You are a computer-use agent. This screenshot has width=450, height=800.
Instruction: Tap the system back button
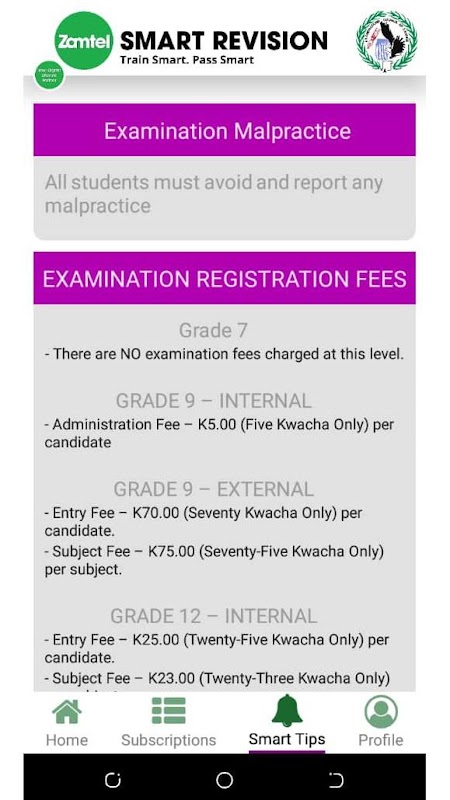coord(336,780)
